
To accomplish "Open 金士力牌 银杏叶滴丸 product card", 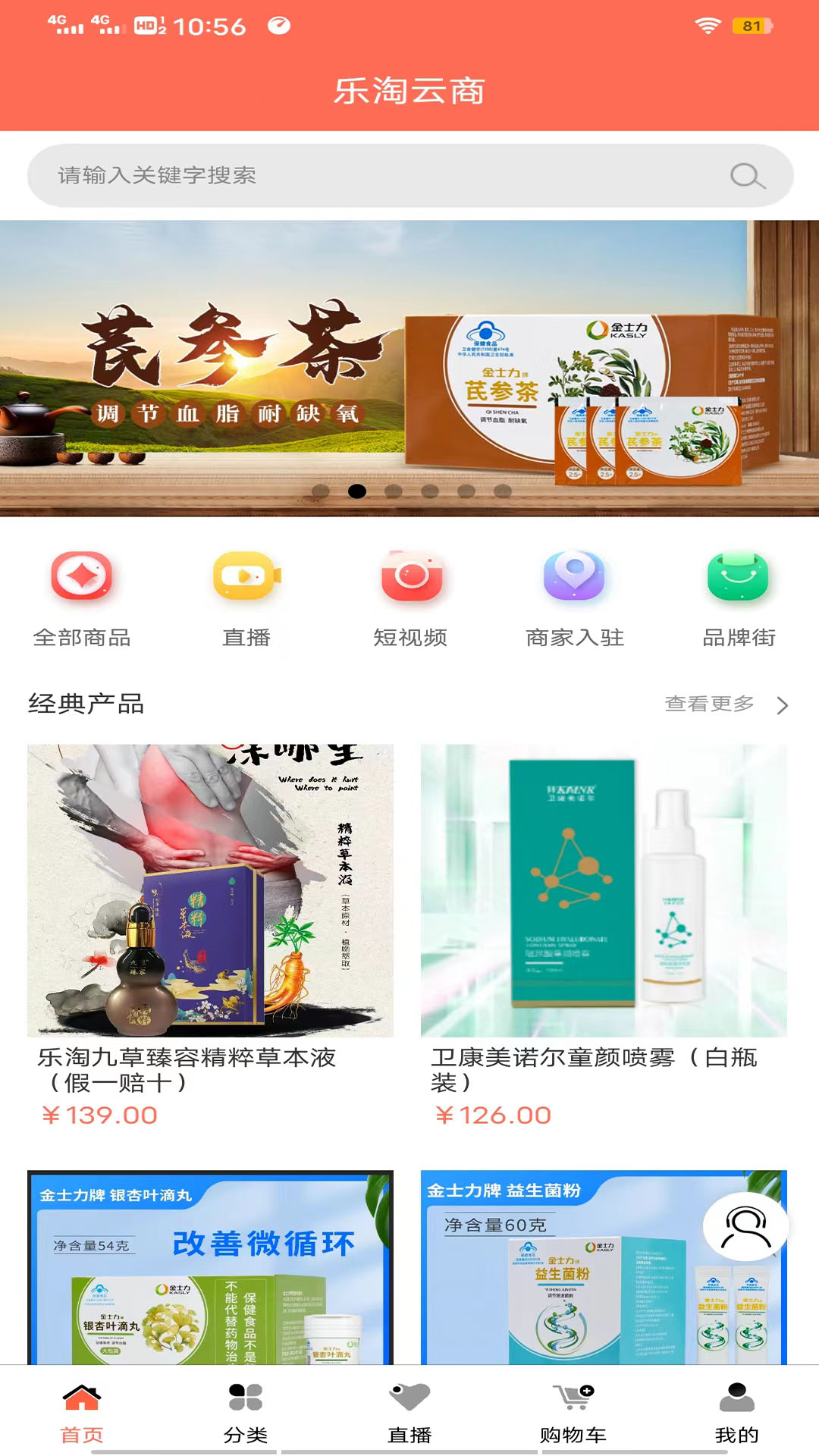I will click(x=210, y=1274).
